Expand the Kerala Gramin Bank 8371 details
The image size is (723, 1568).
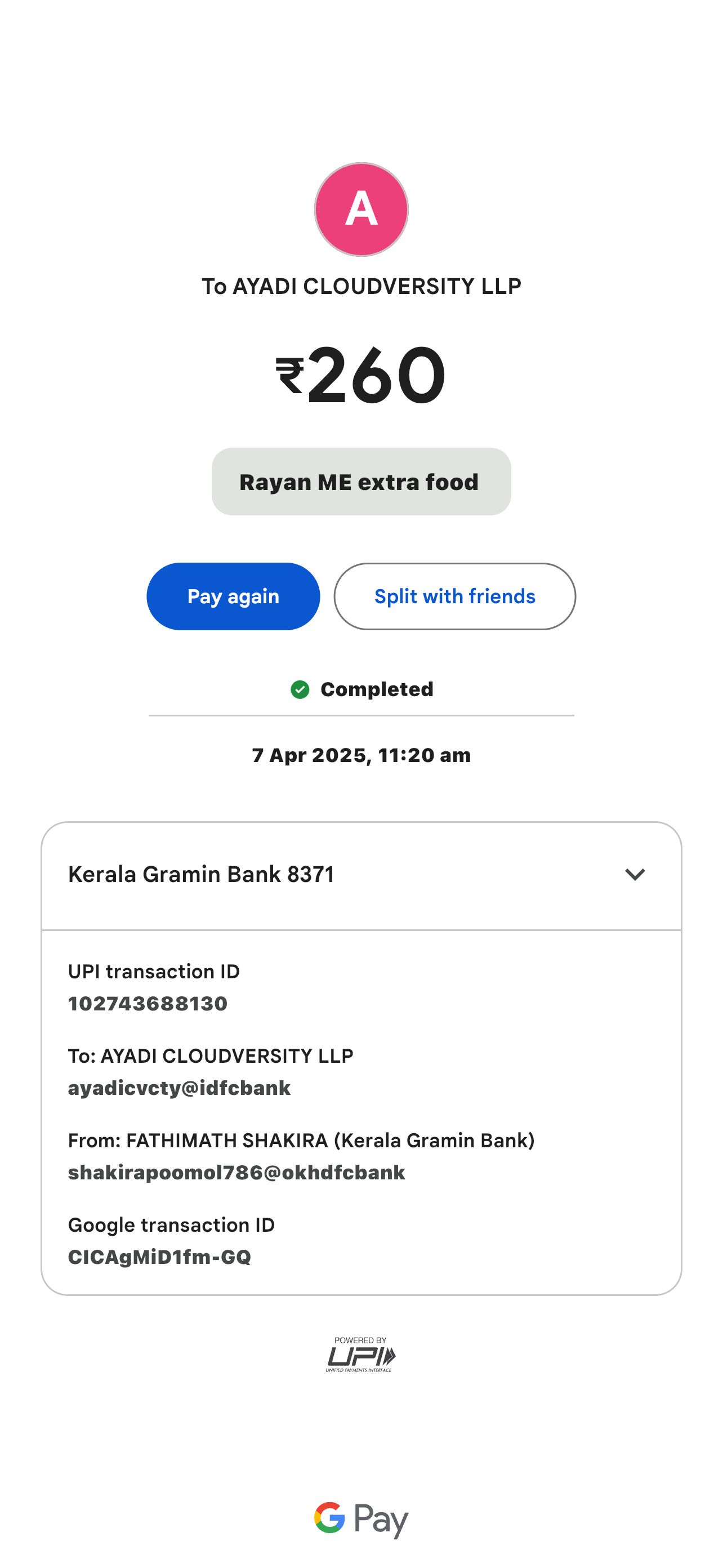click(634, 875)
